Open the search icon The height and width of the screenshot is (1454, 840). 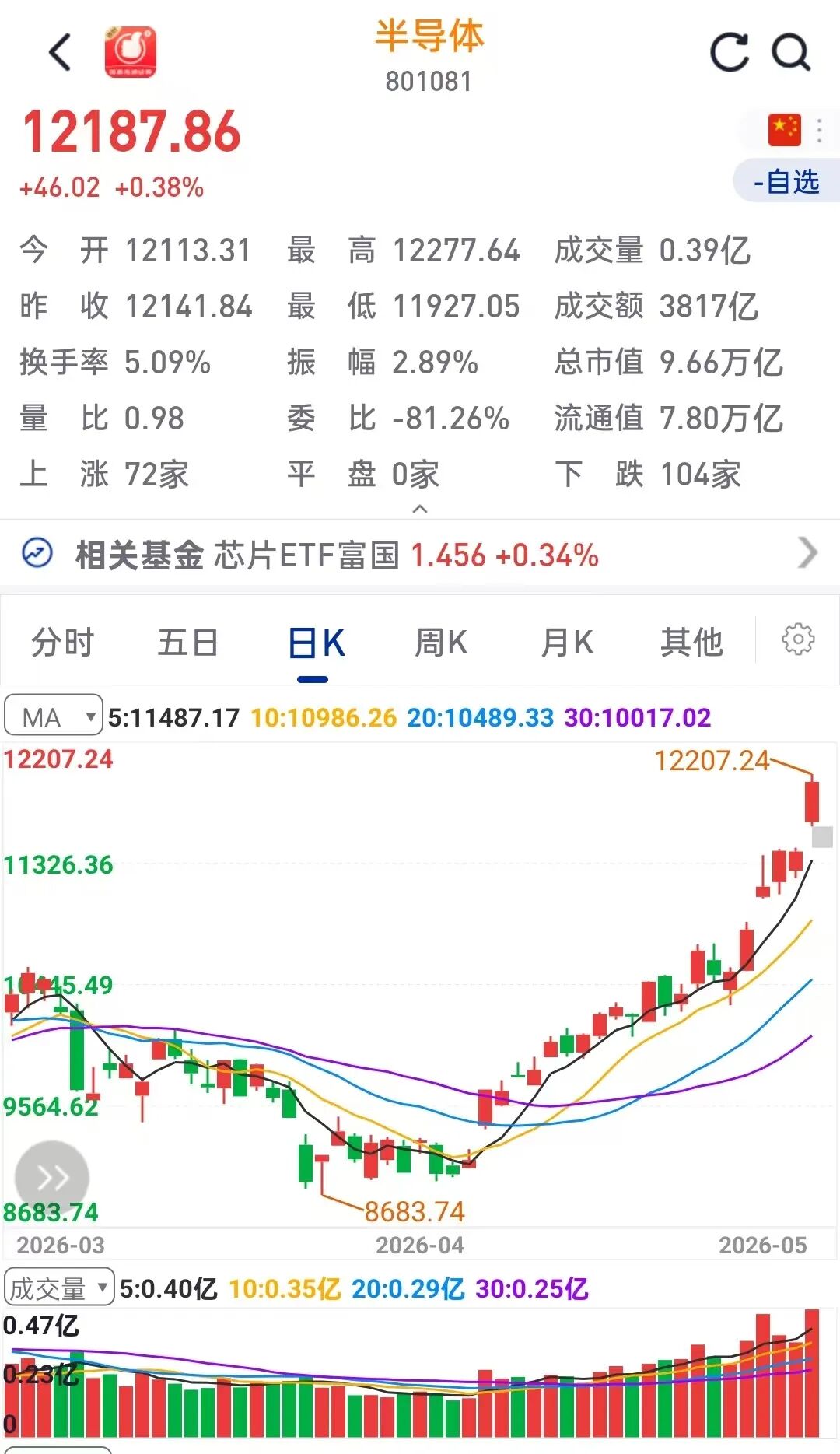pyautogui.click(x=791, y=53)
